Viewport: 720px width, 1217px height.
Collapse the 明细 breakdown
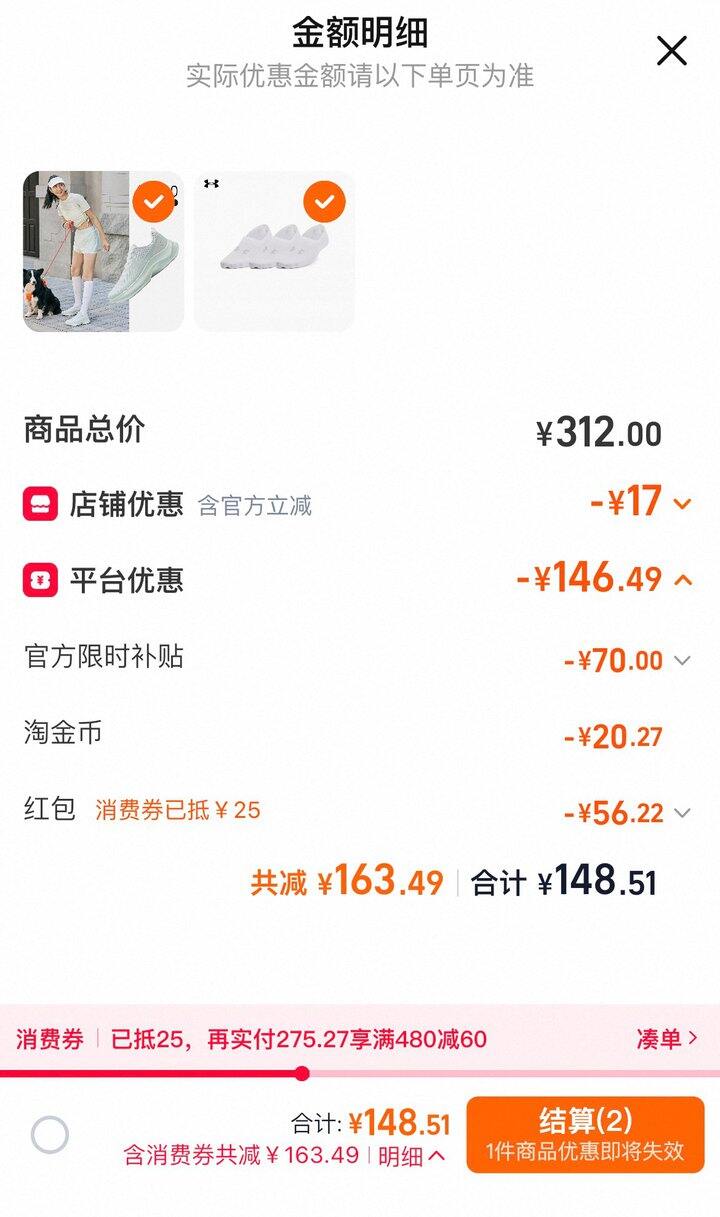click(412, 1156)
